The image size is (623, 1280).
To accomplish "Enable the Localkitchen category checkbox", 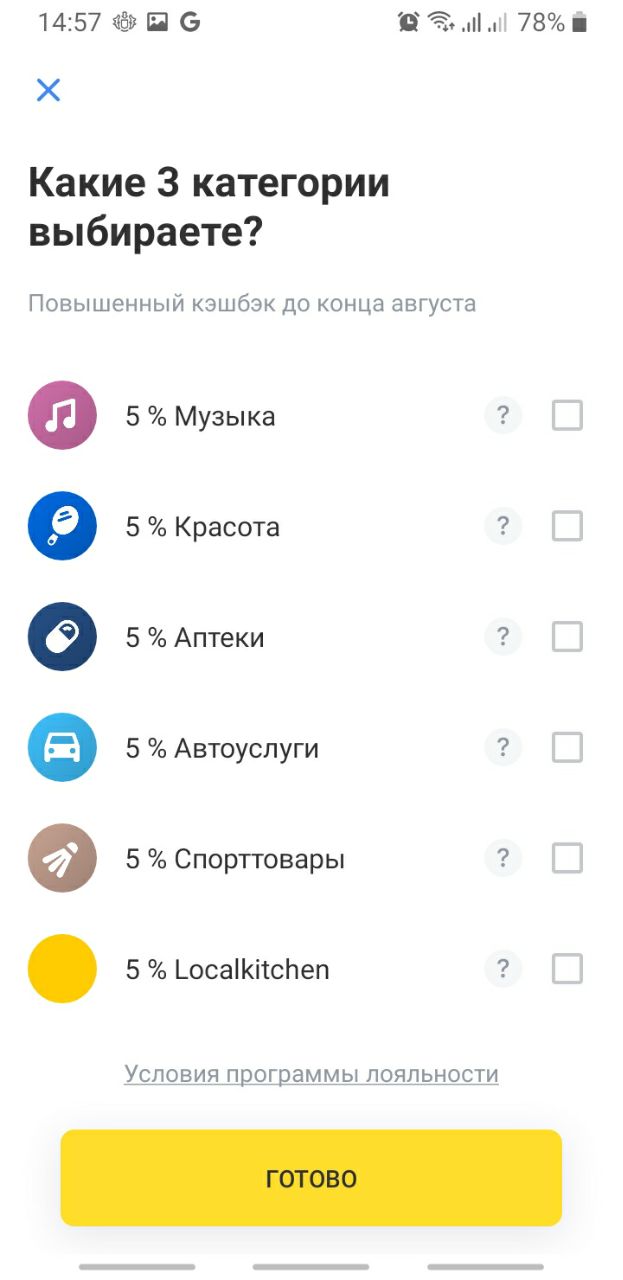I will point(567,969).
